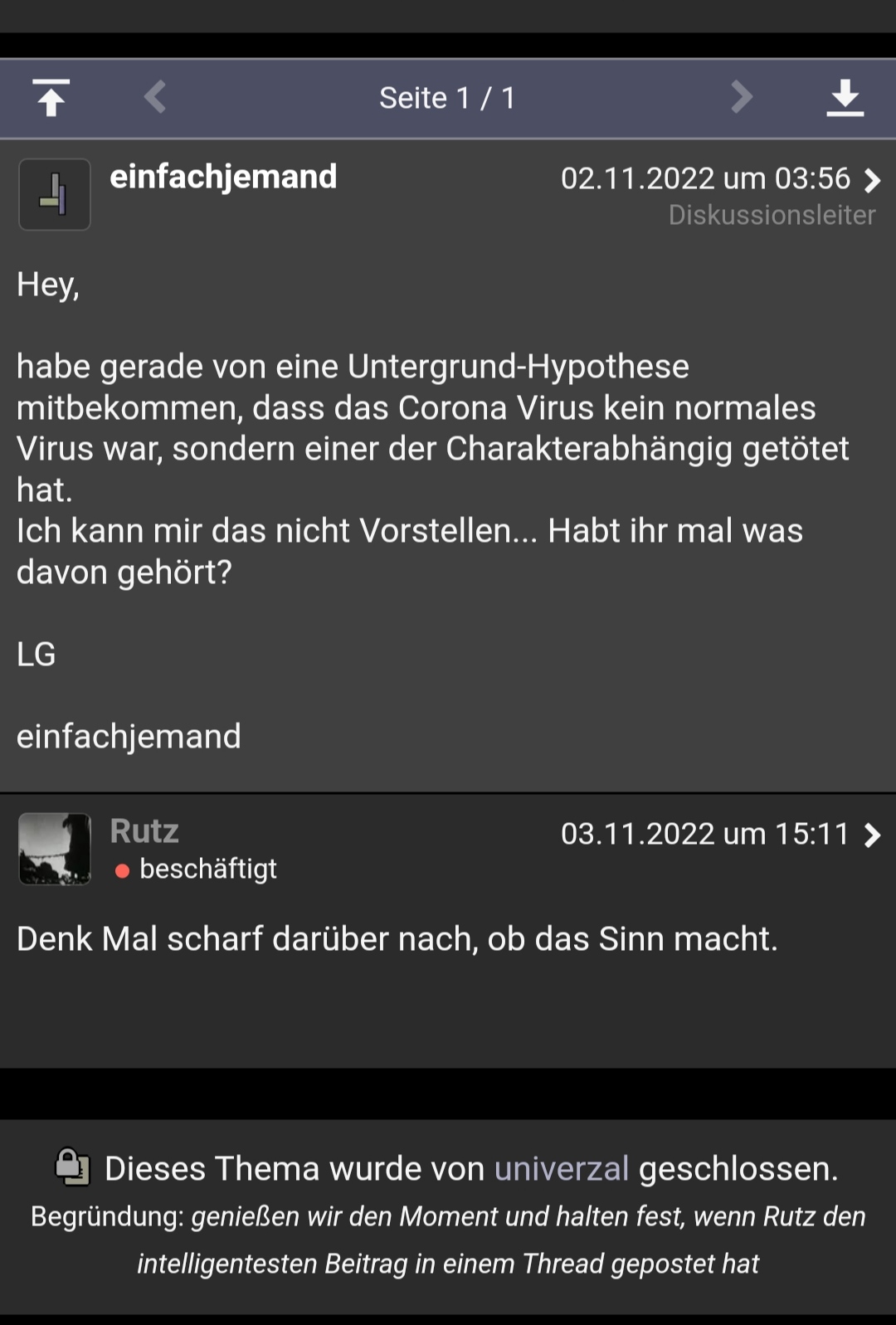
Task: Open post options for 02.11.2022 um 03:56
Action: click(872, 180)
